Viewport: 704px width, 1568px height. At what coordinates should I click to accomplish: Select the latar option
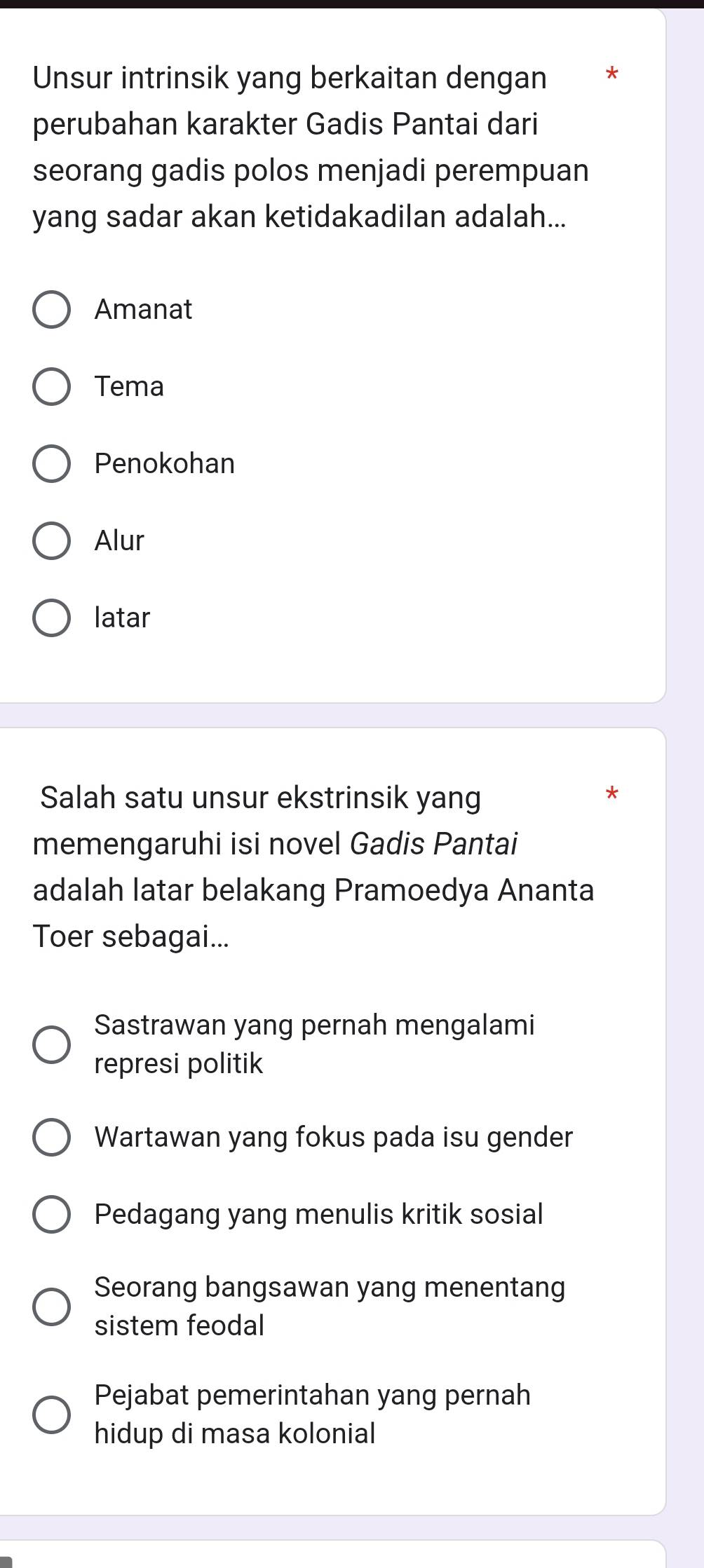51,618
